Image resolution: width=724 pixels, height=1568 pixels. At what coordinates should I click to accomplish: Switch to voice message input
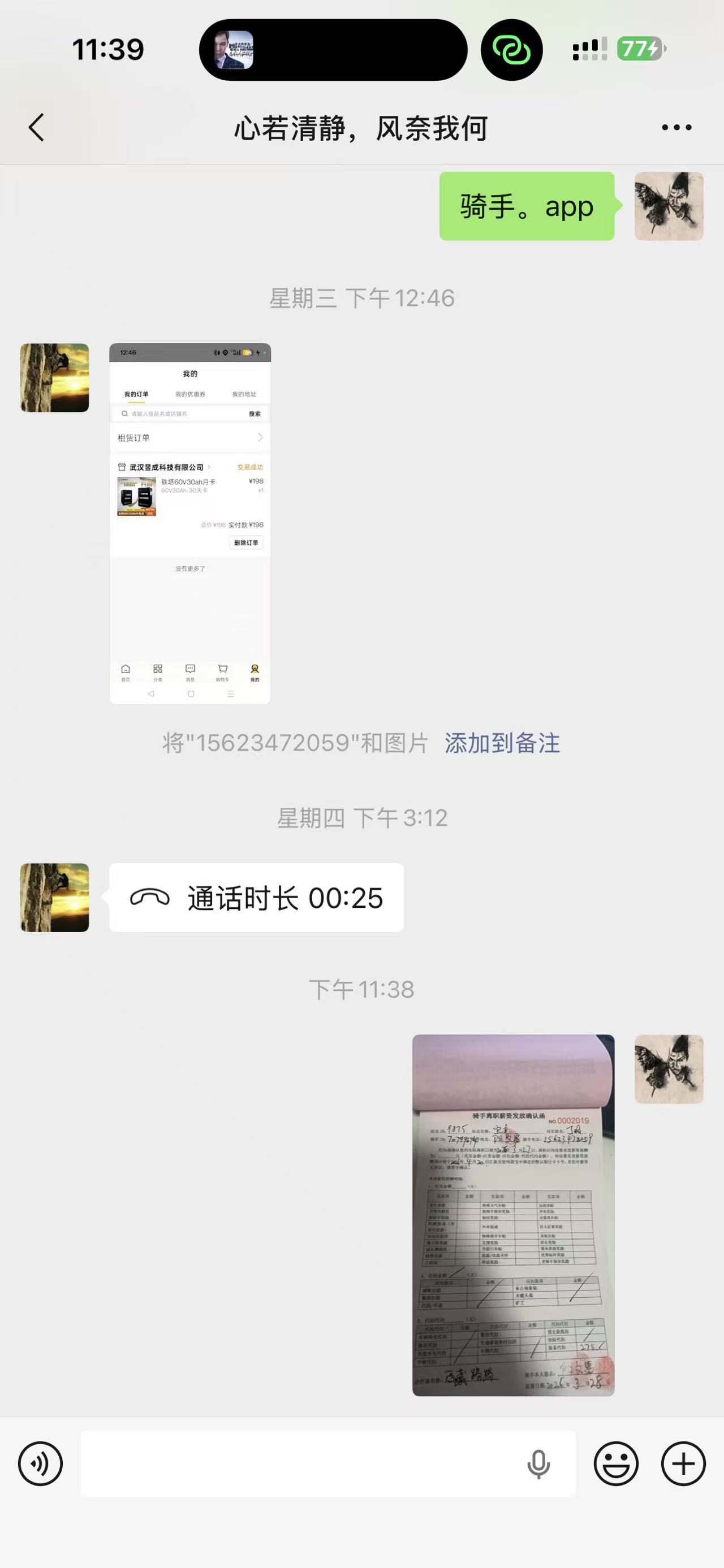tap(40, 1464)
